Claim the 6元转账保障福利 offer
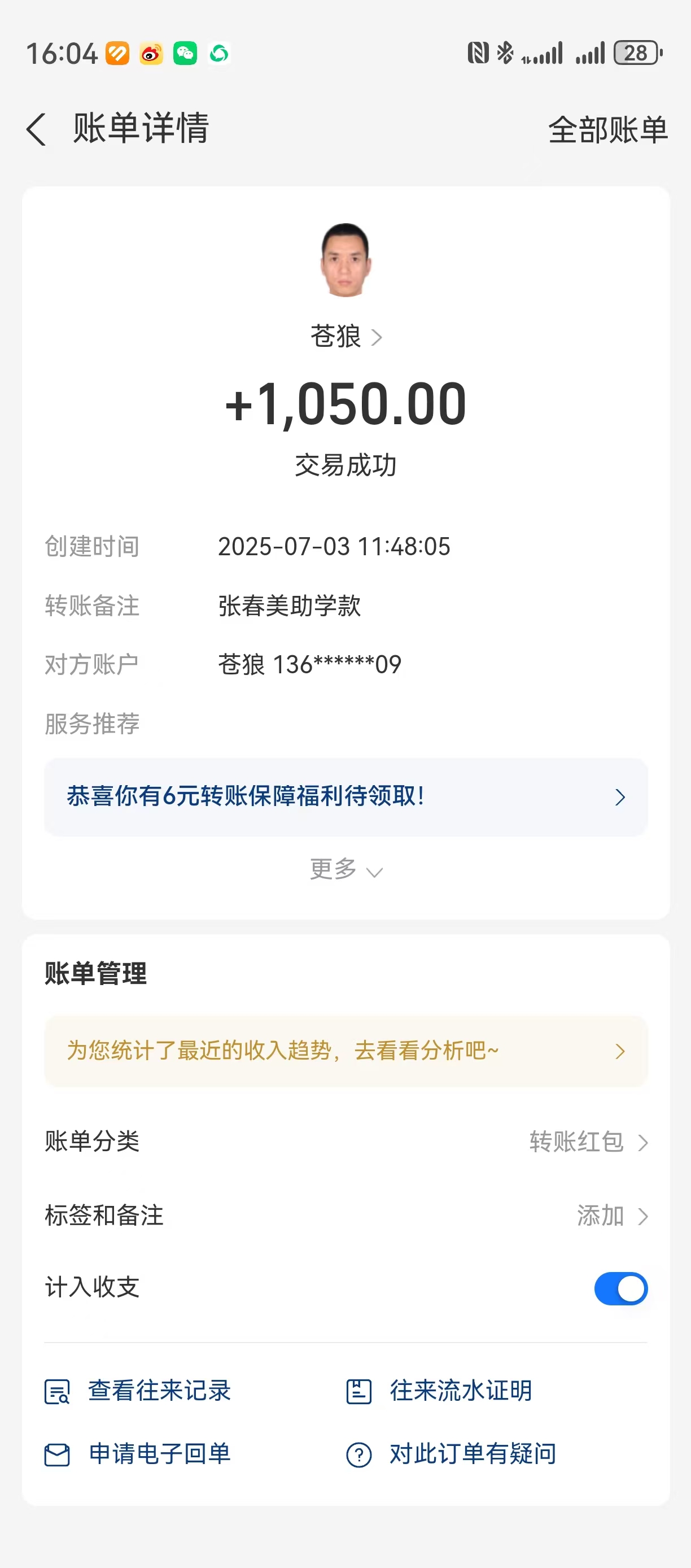This screenshot has width=691, height=1568. point(345,796)
